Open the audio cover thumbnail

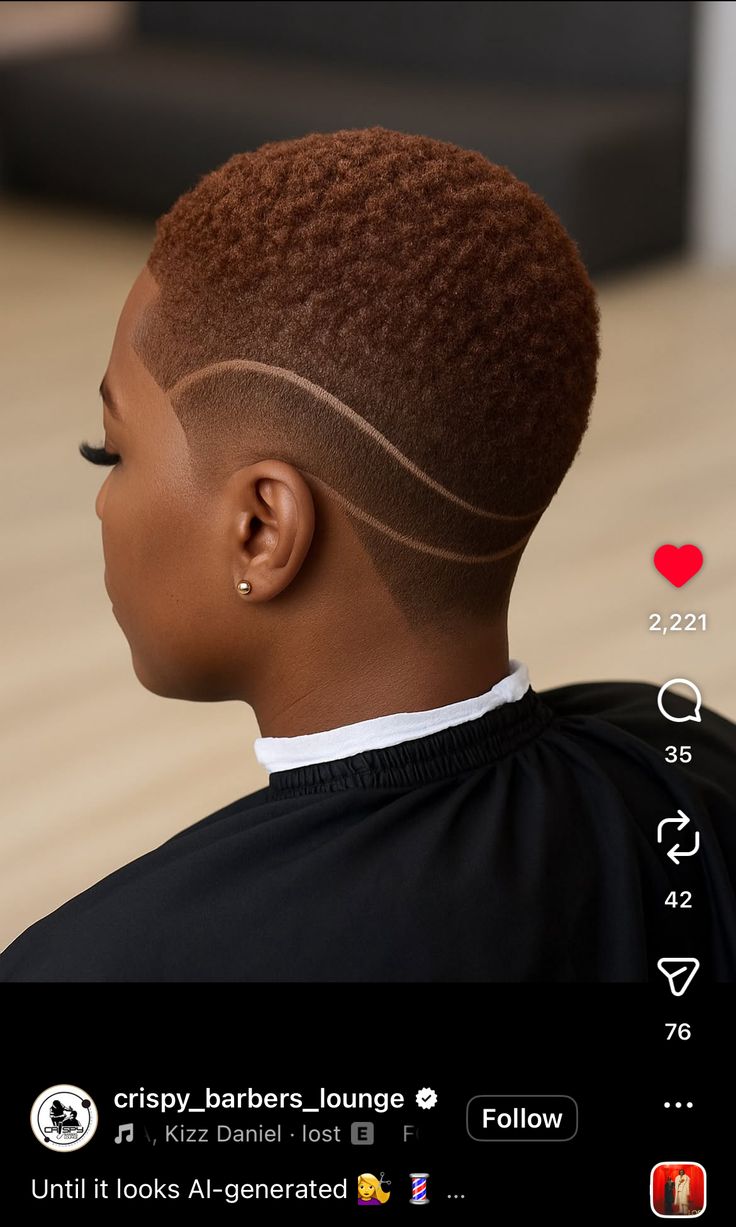point(678,1190)
